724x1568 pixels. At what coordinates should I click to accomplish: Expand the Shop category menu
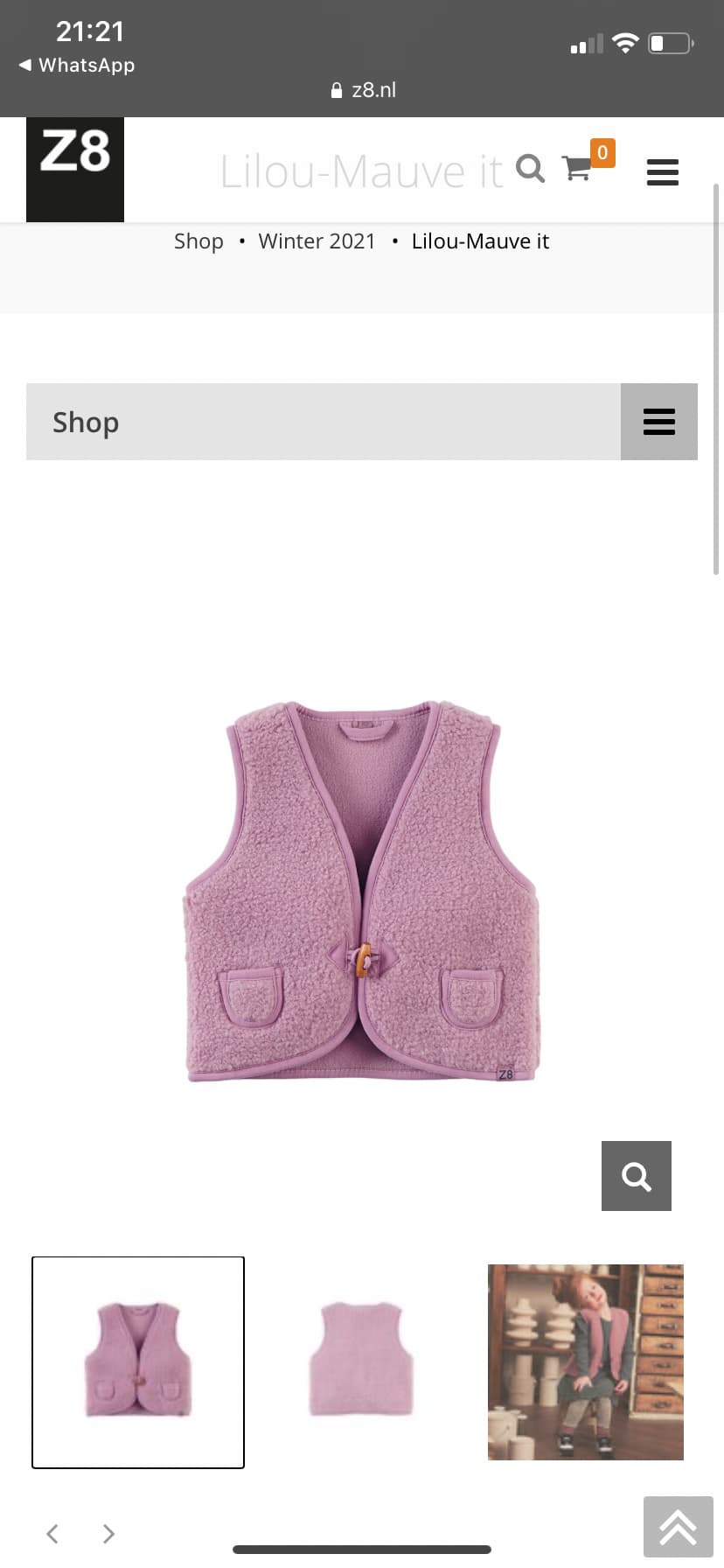click(x=659, y=422)
